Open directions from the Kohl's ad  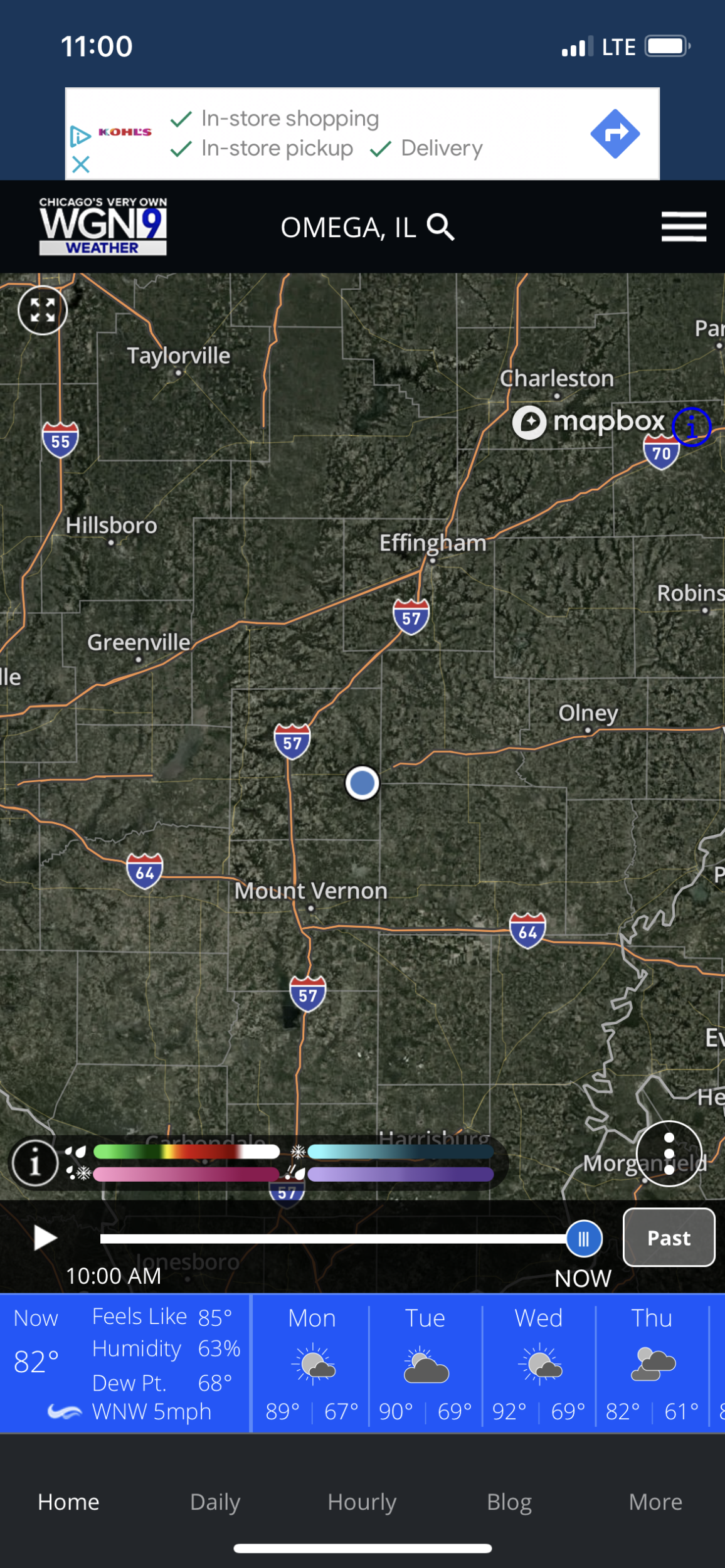point(615,134)
